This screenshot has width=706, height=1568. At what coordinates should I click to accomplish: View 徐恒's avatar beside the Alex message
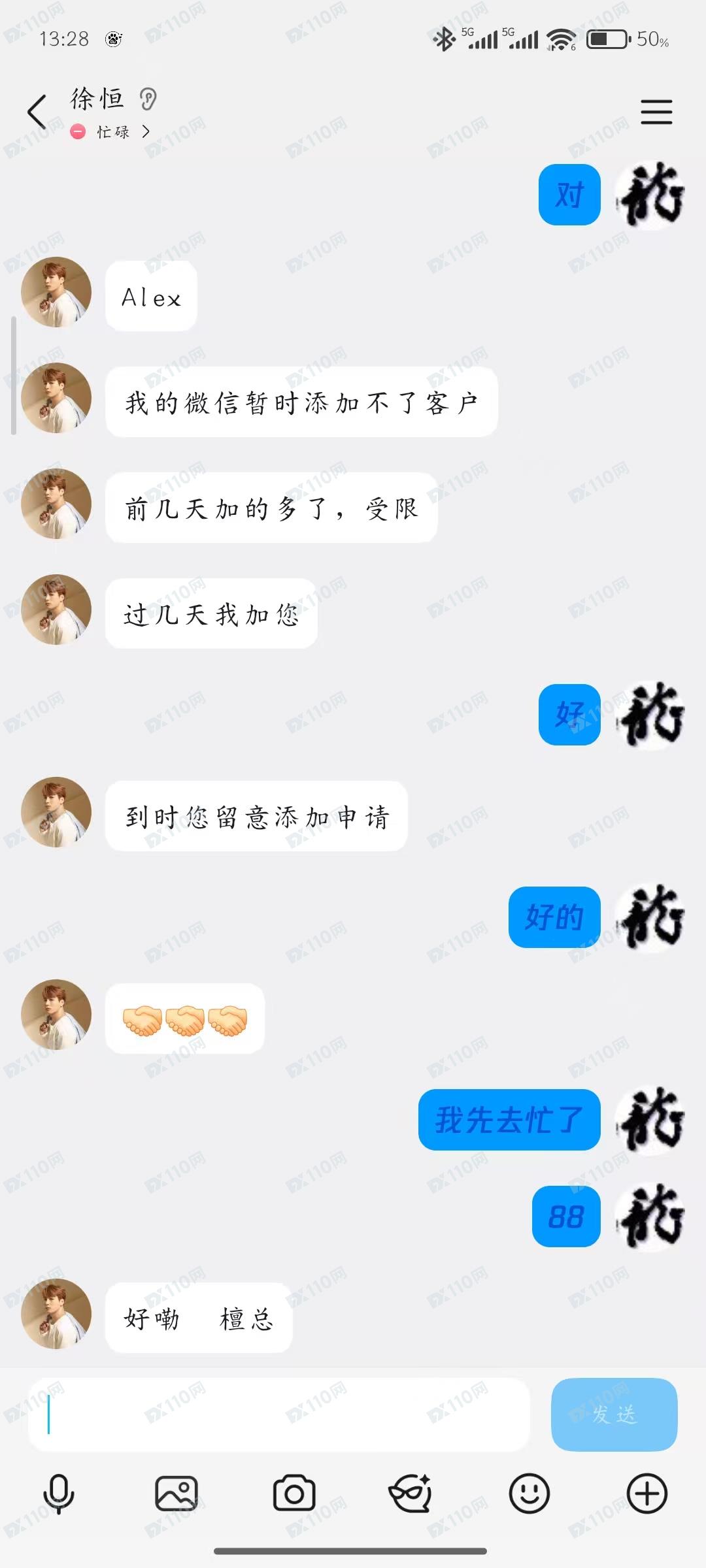tap(56, 292)
